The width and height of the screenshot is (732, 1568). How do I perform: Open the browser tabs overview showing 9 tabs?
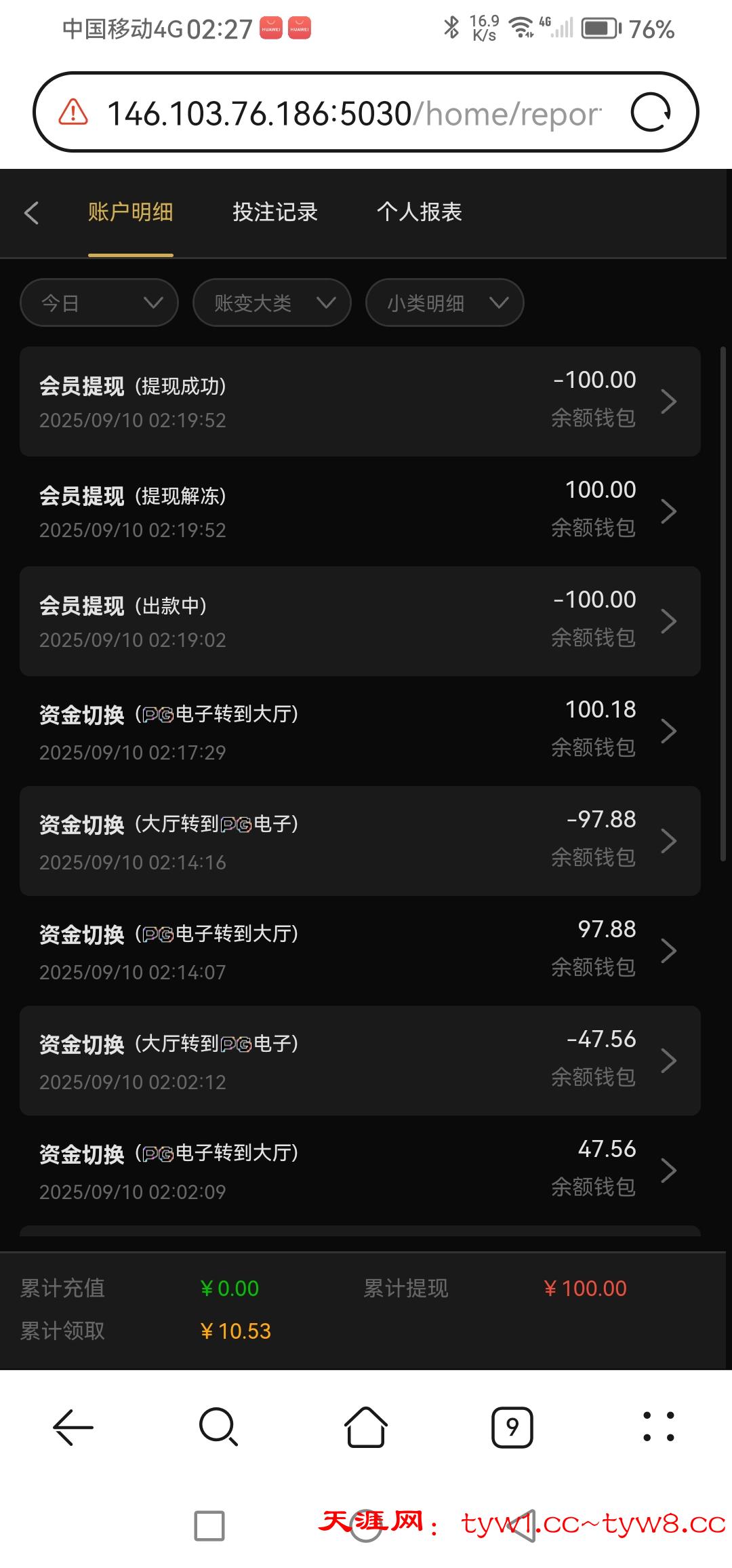click(512, 1426)
